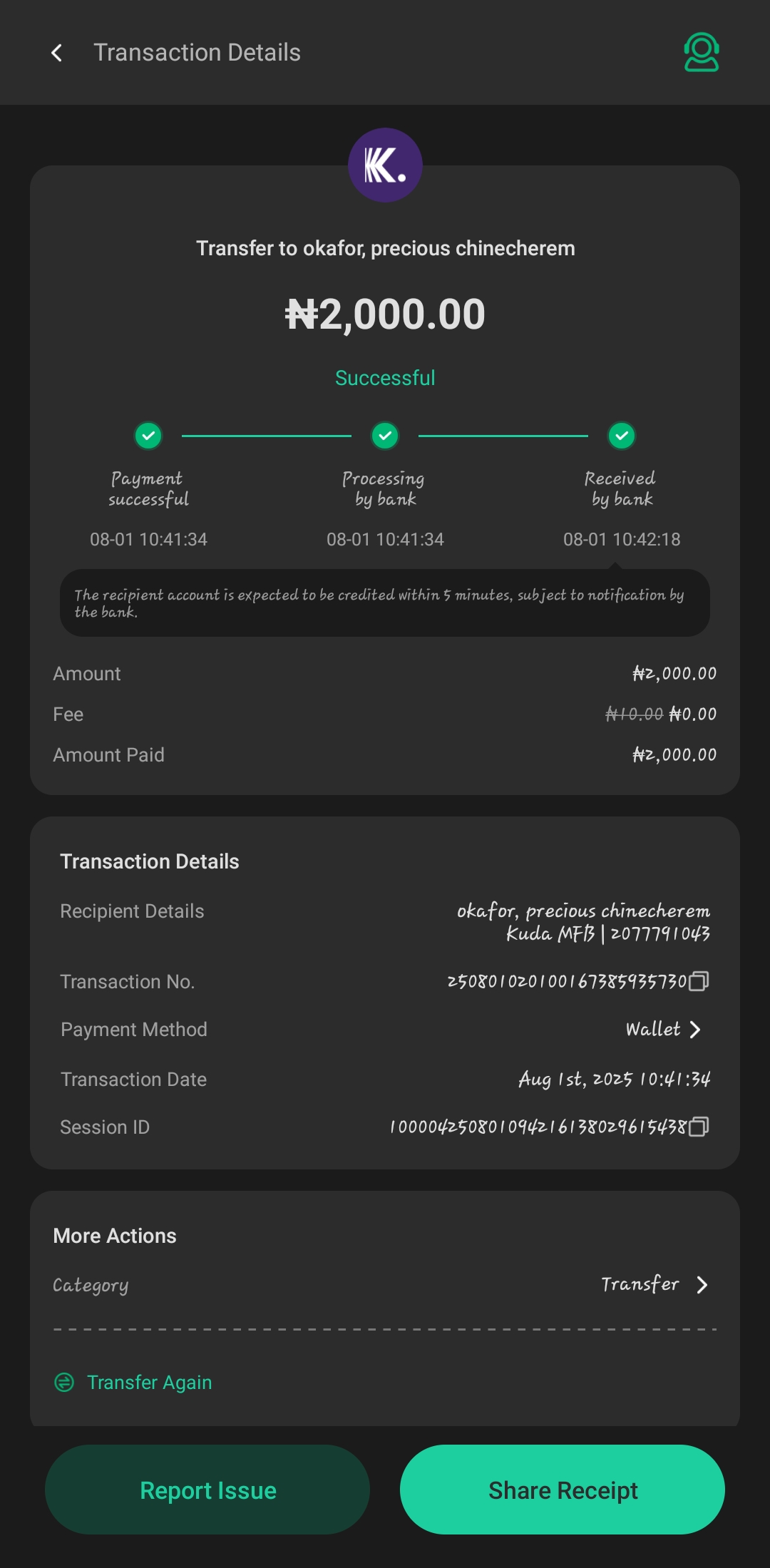Open customer support headset icon
Image resolution: width=770 pixels, height=1568 pixels.
[x=701, y=53]
